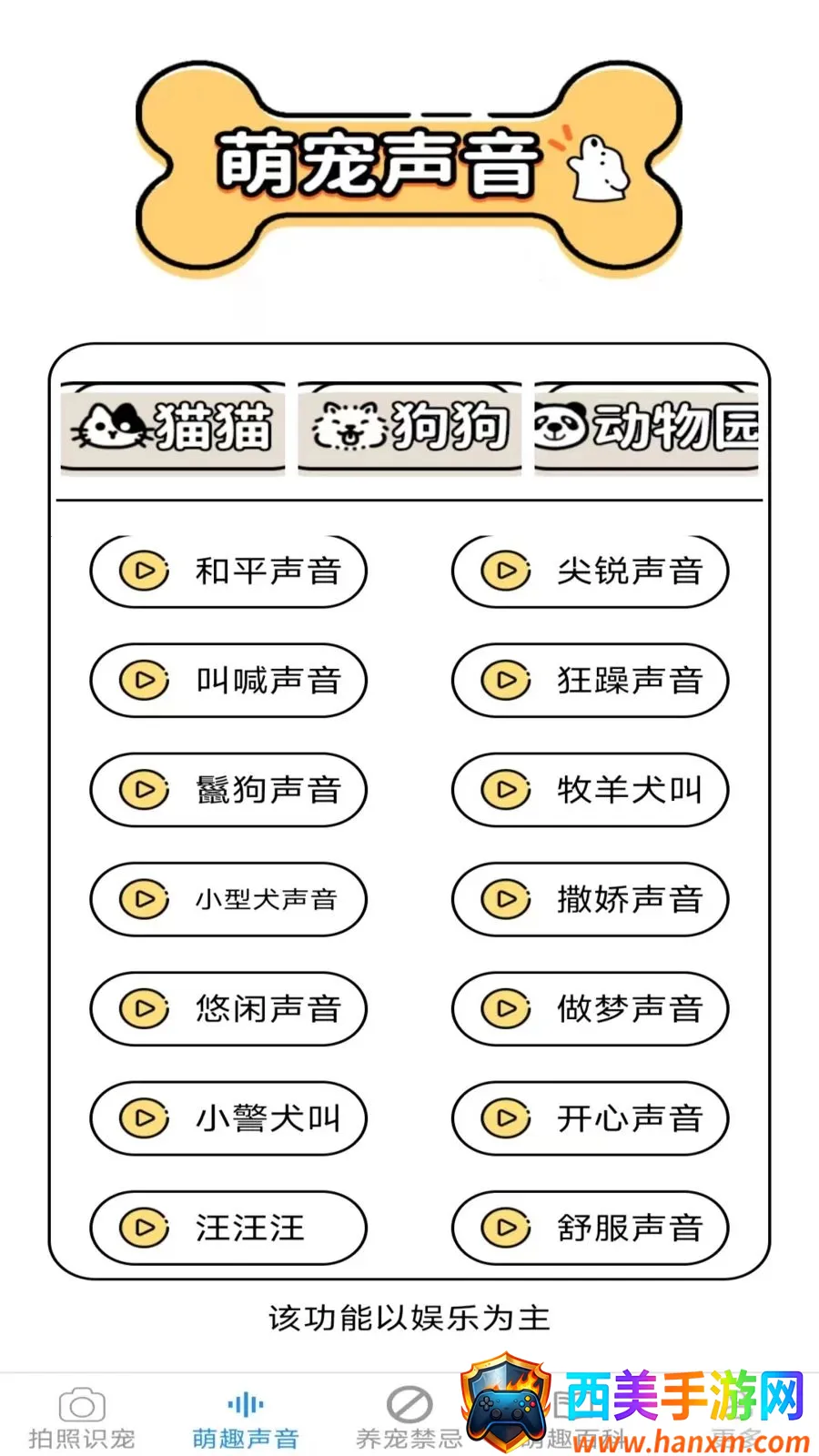Image resolution: width=819 pixels, height=1456 pixels.
Task: Play the 和平声音 sound
Action: pyautogui.click(x=228, y=571)
